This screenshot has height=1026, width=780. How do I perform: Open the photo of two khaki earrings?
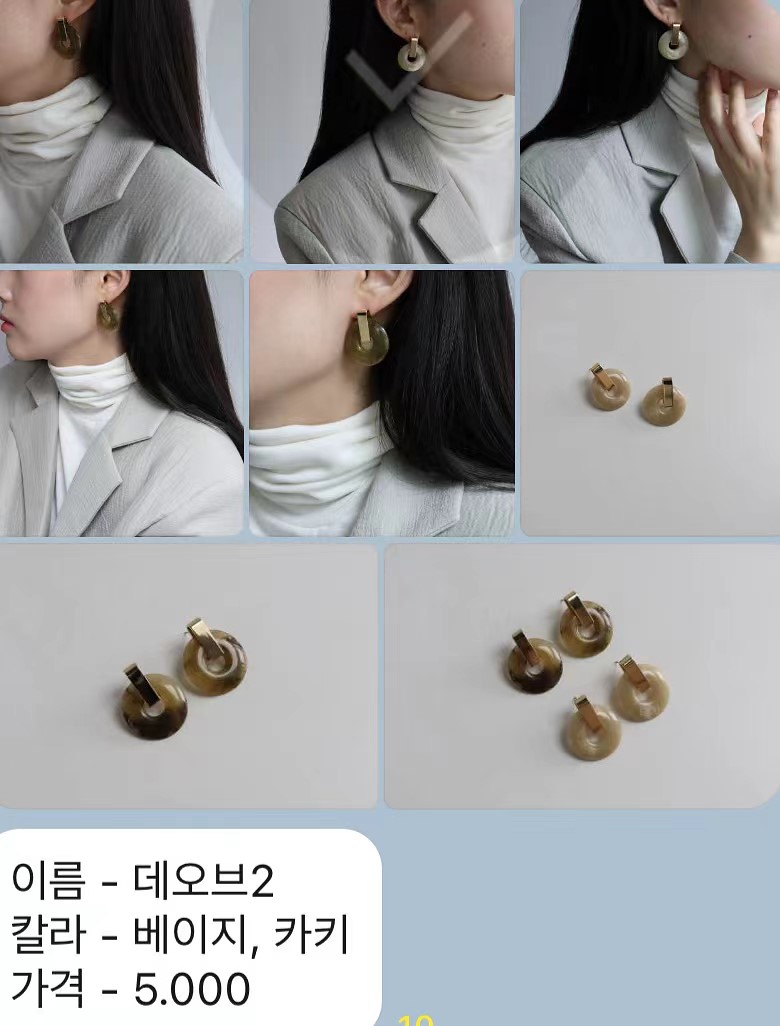pos(188,675)
